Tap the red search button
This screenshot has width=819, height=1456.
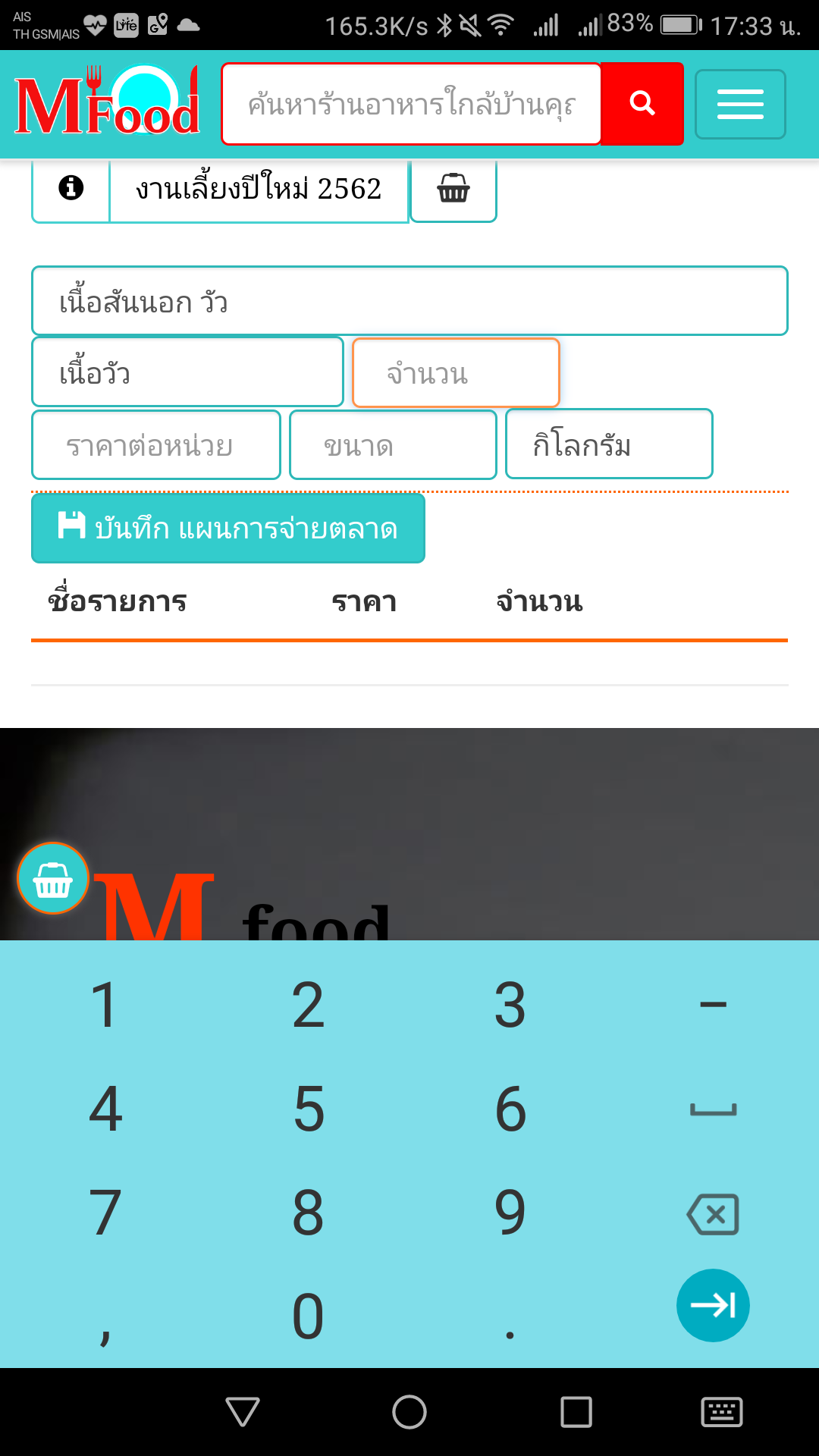(642, 103)
